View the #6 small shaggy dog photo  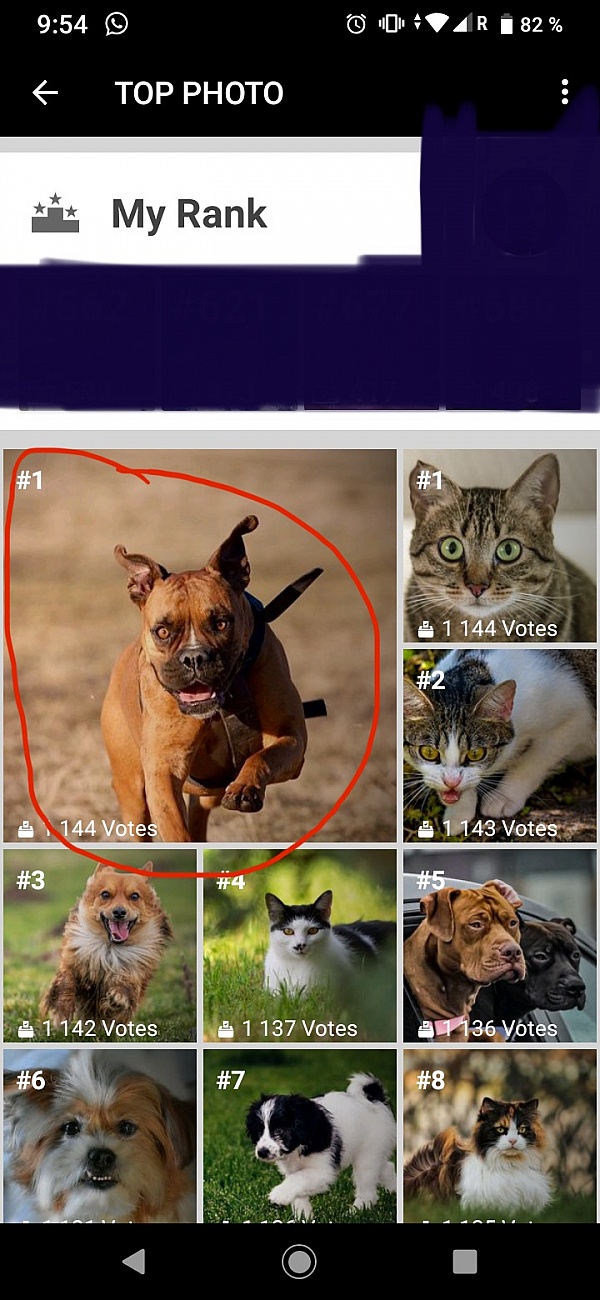tap(100, 1135)
